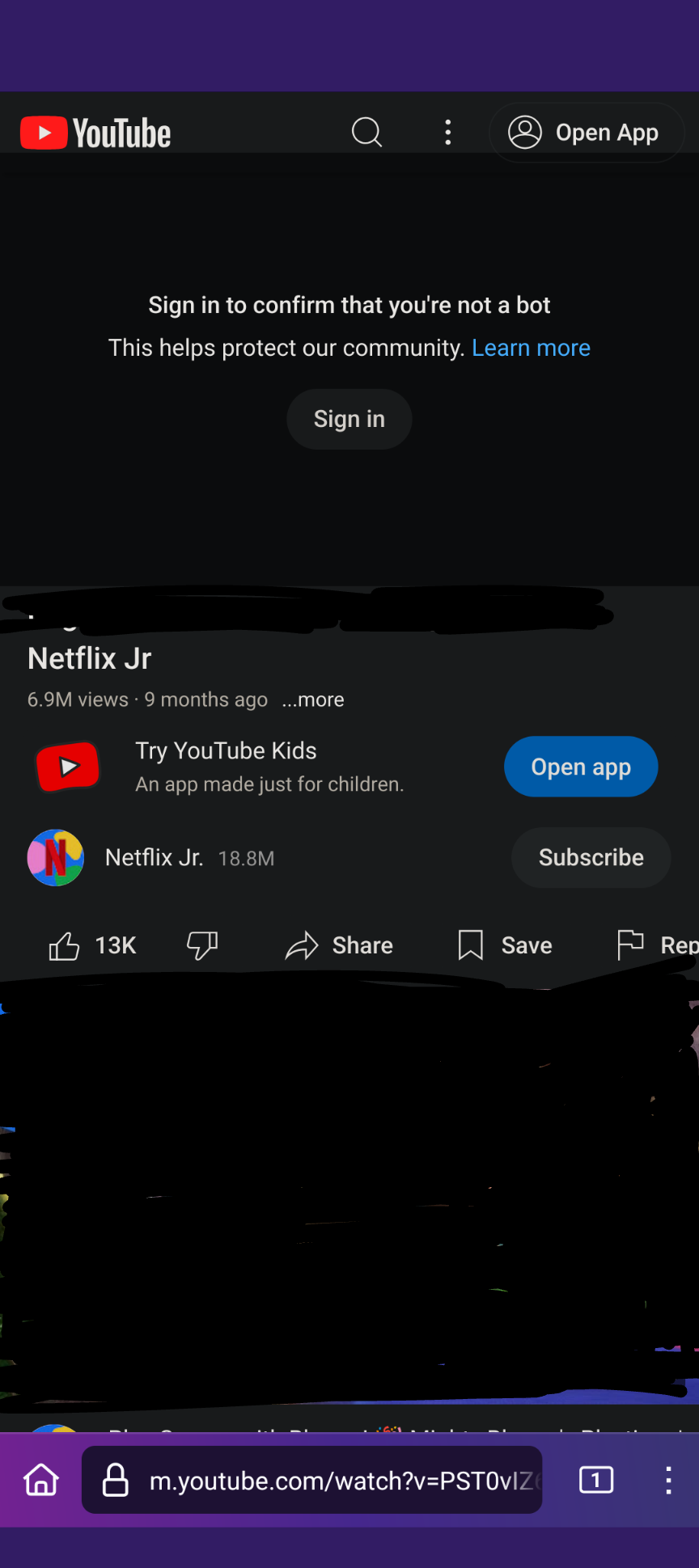Open YouTube's three-dot menu in header

click(x=448, y=132)
